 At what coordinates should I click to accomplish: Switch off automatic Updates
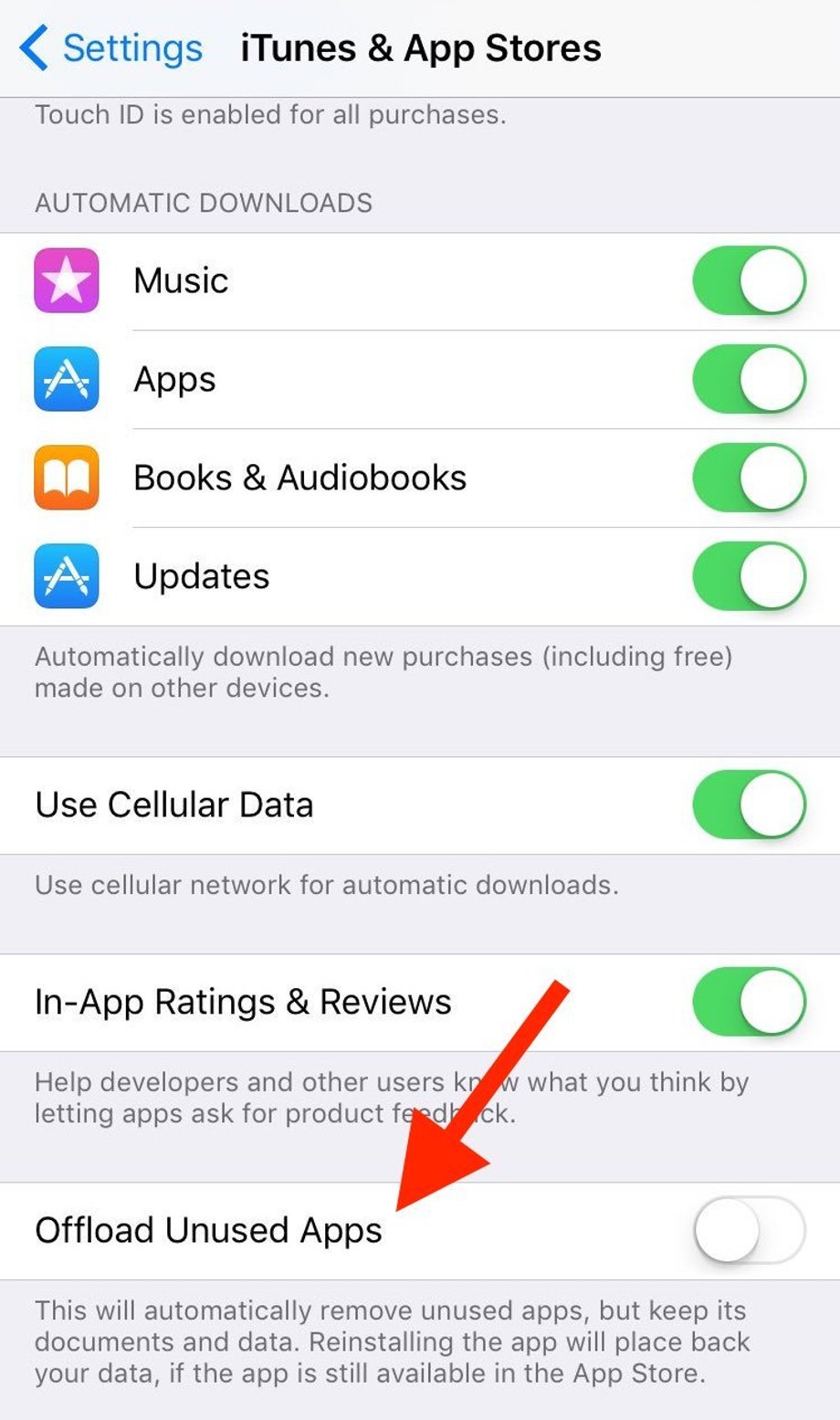coord(749,576)
